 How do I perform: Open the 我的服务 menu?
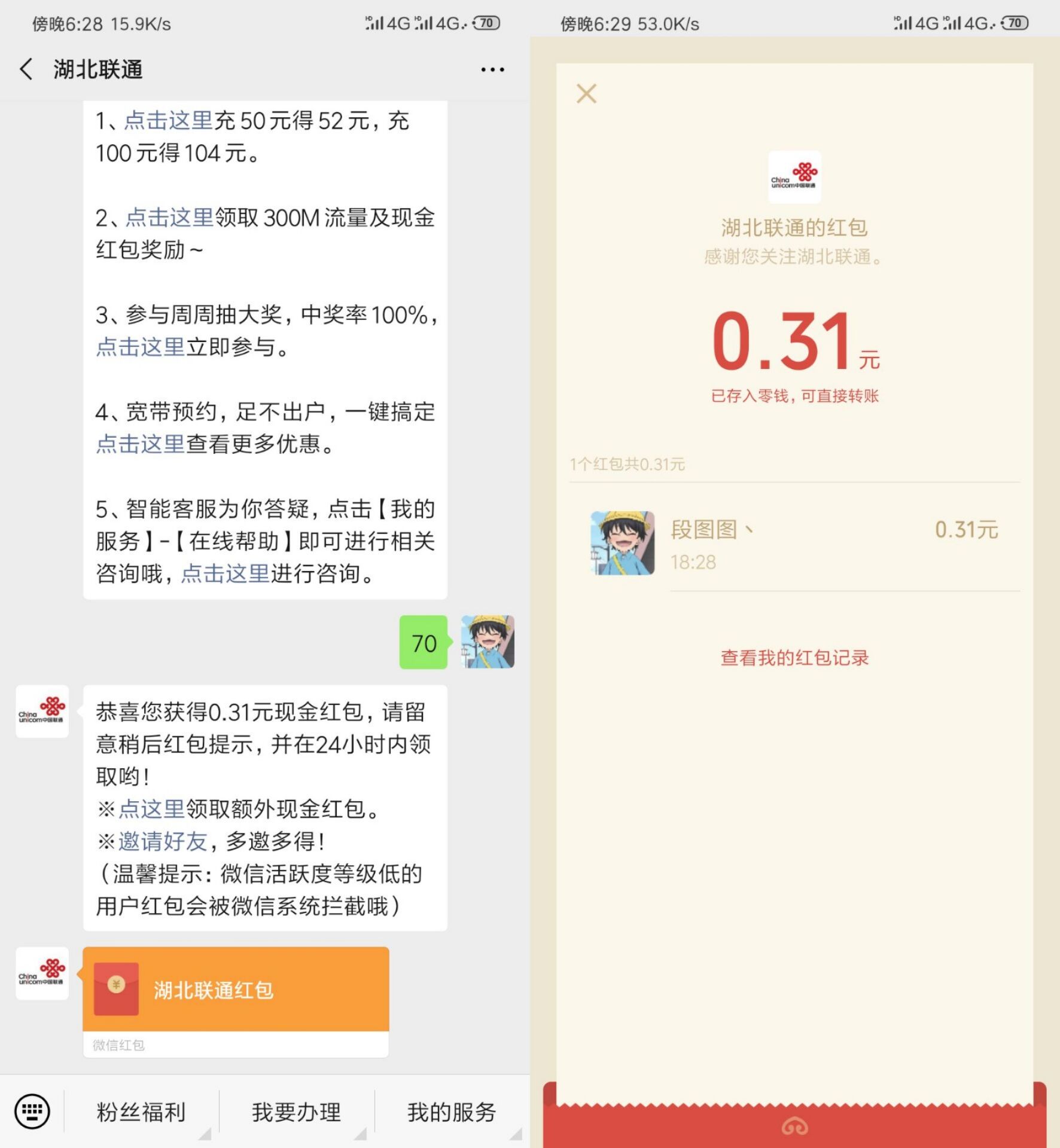[452, 1112]
